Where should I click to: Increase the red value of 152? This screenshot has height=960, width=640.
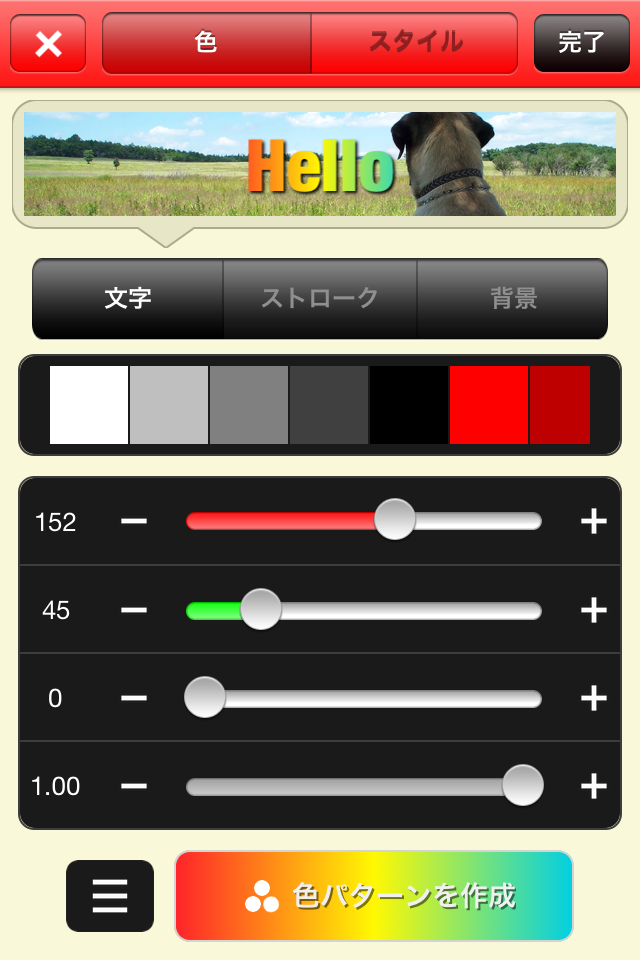[593, 521]
